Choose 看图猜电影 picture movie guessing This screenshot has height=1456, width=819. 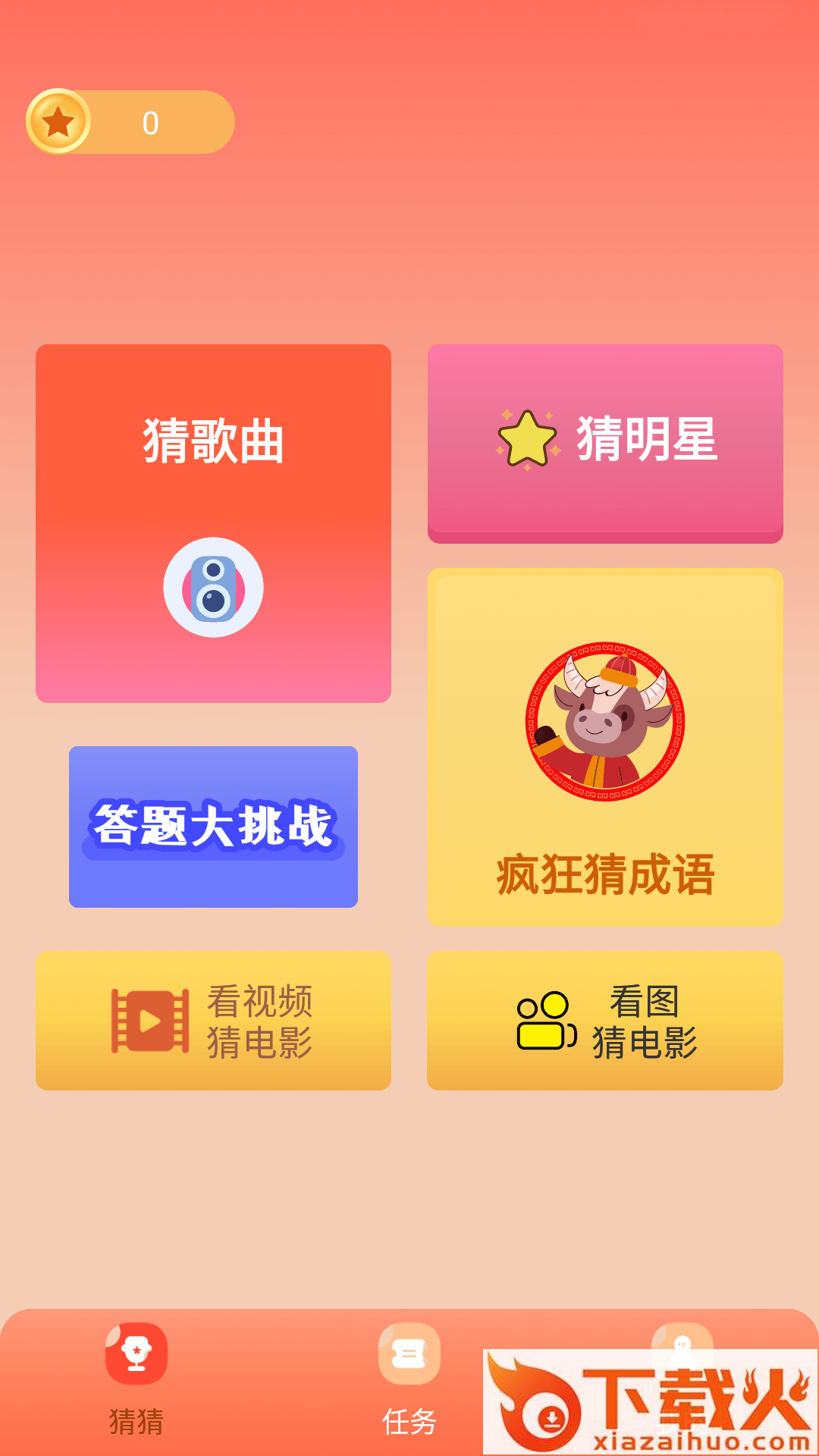605,1021
